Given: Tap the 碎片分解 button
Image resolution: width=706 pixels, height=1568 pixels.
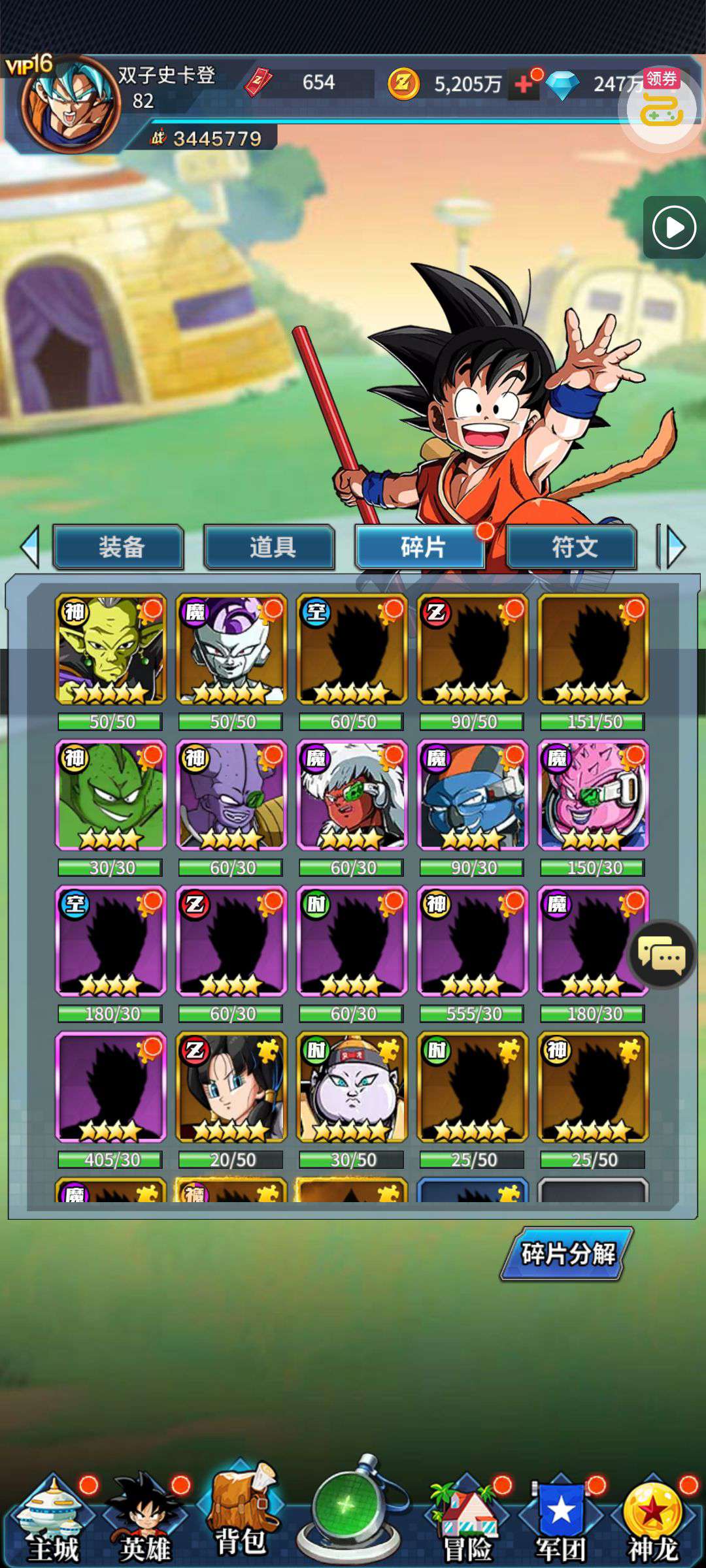Looking at the screenshot, I should (x=567, y=1254).
